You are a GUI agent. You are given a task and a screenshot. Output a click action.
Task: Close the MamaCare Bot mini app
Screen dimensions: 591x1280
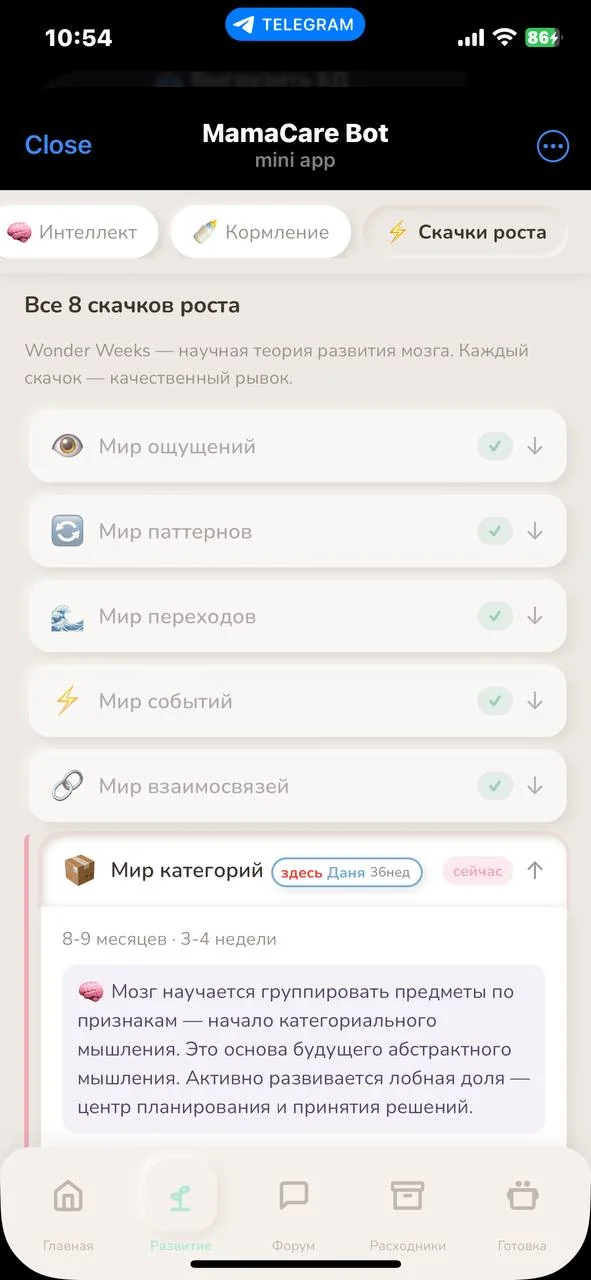point(58,145)
